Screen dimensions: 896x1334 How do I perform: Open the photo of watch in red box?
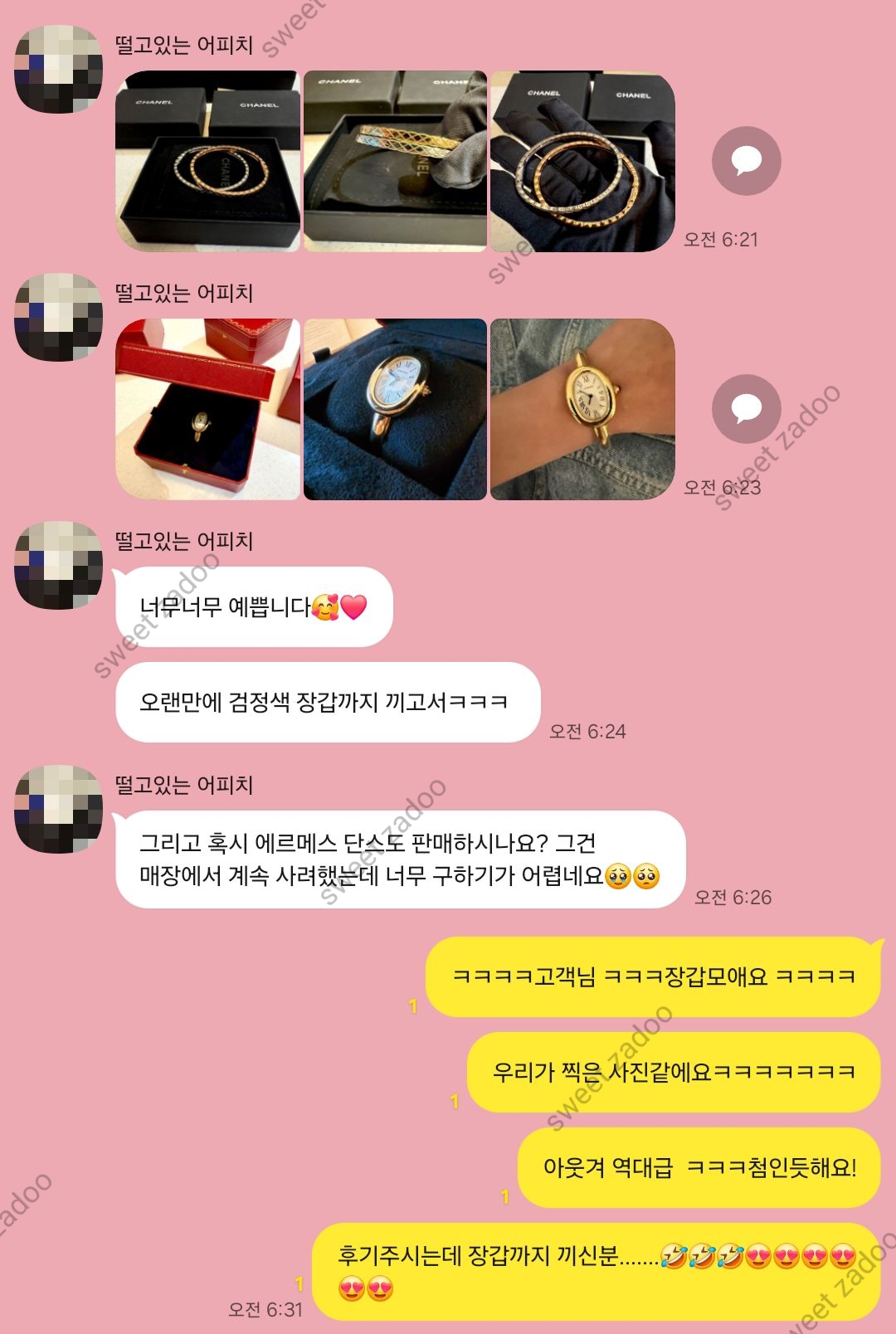coord(207,409)
